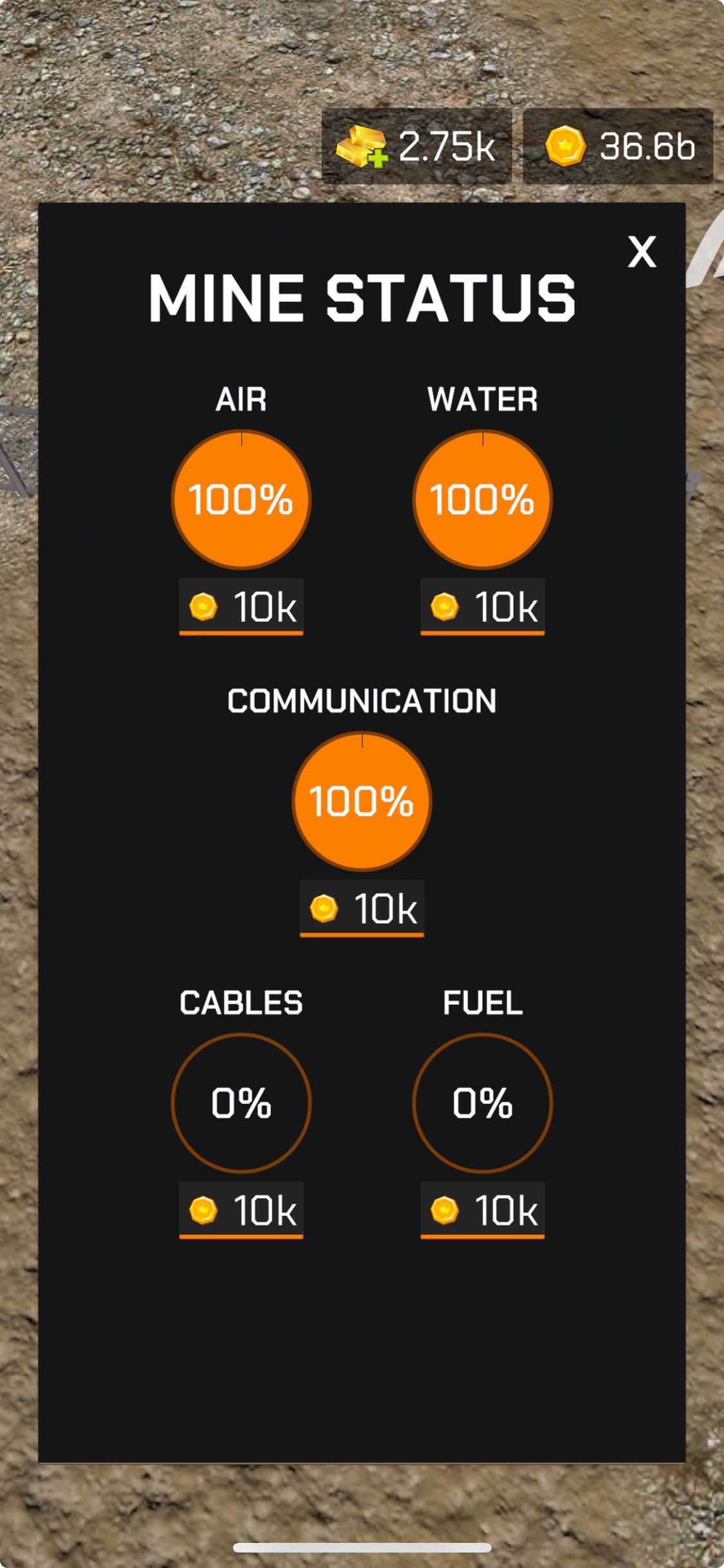
Task: Buy the 10k Fuel upgrade
Action: click(x=483, y=1210)
